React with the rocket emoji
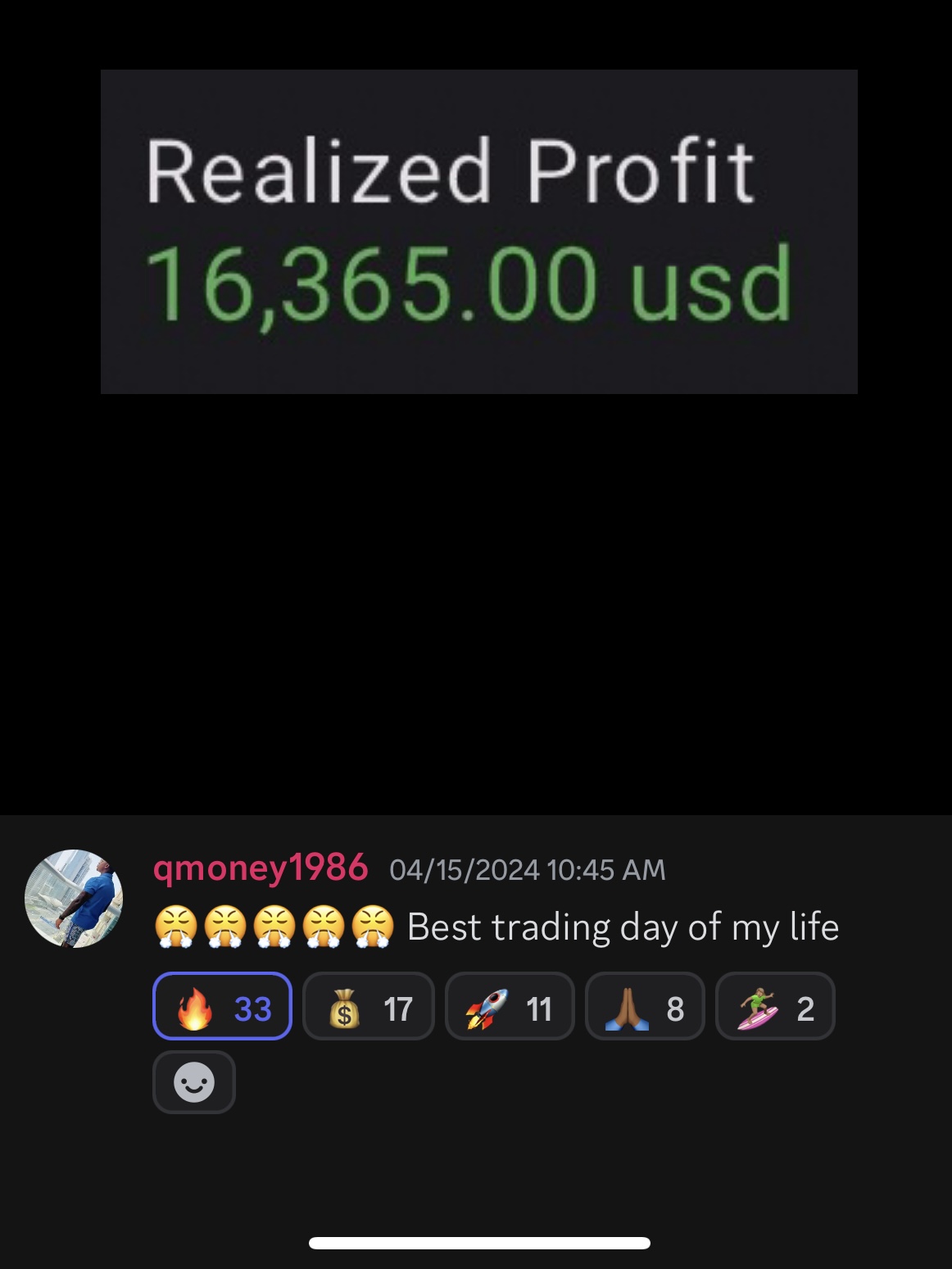The image size is (952, 1269). [x=509, y=1007]
